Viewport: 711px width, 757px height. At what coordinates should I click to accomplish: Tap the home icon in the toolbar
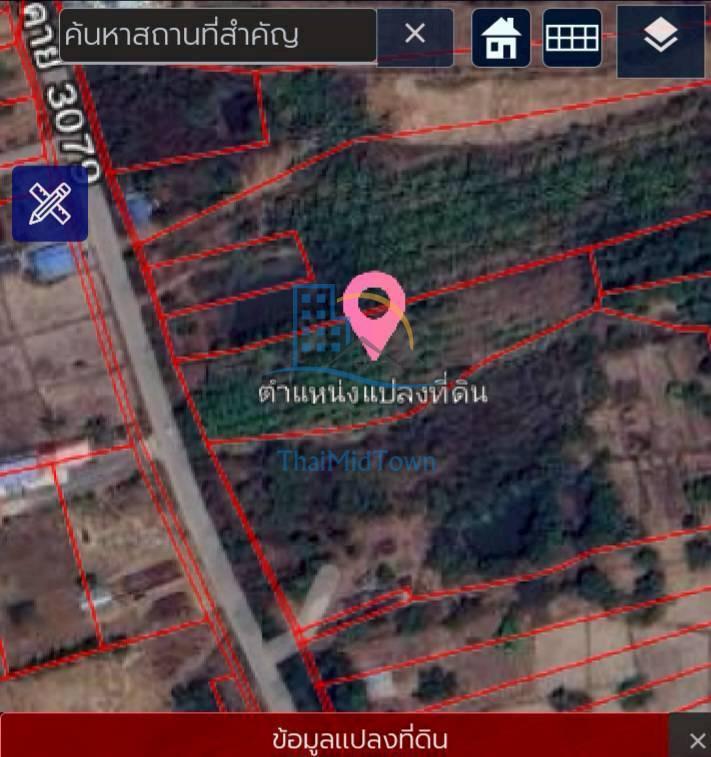(501, 38)
